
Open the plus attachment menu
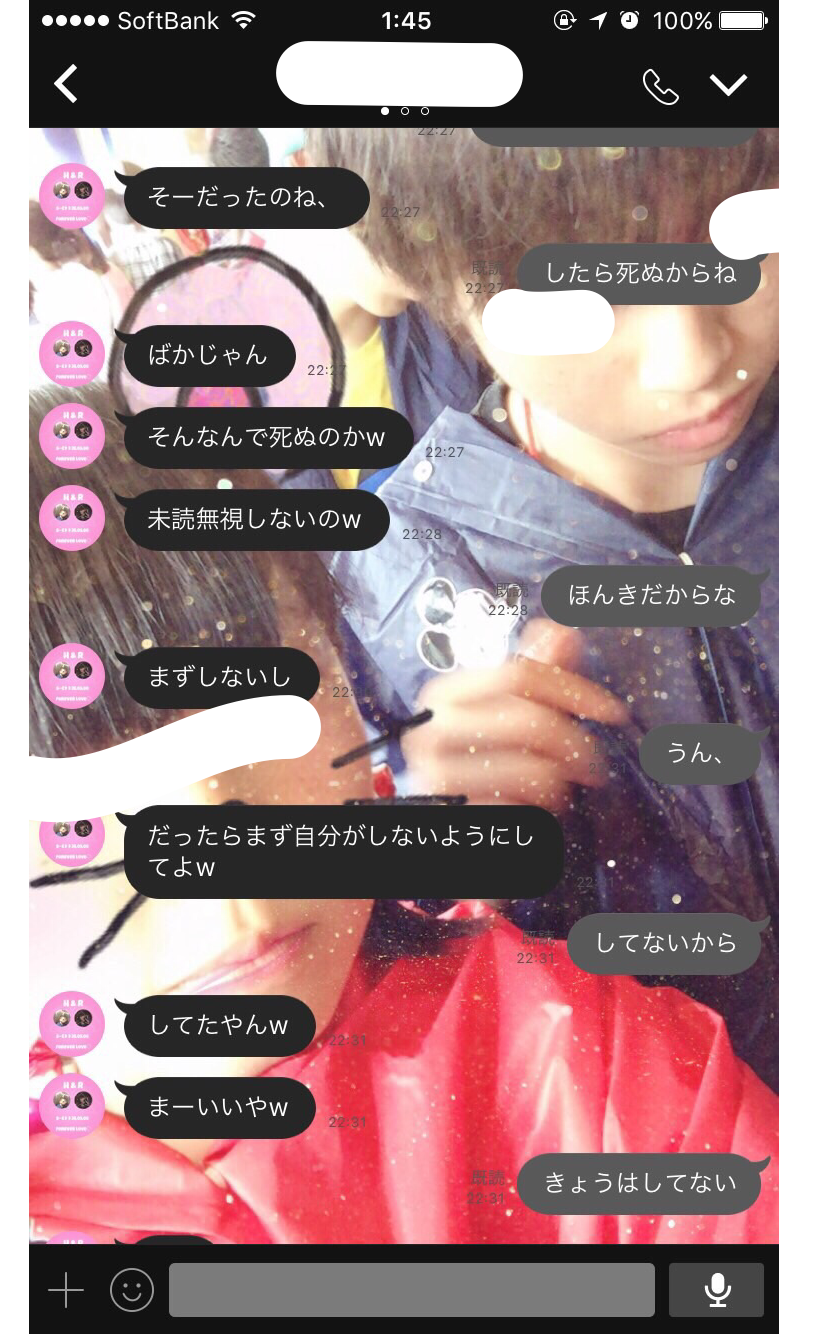coord(66,1290)
